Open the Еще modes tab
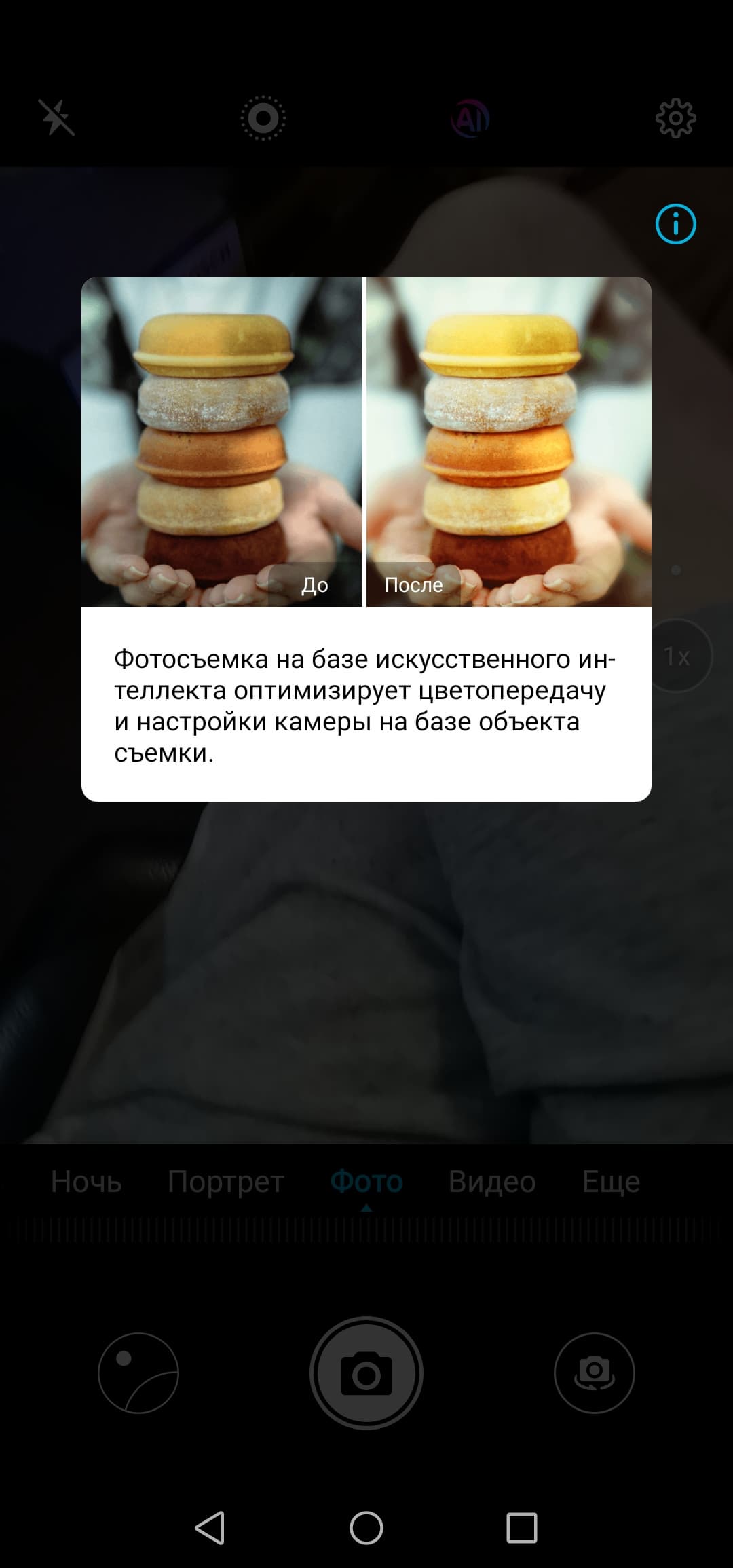This screenshot has height=1568, width=733. (611, 1182)
